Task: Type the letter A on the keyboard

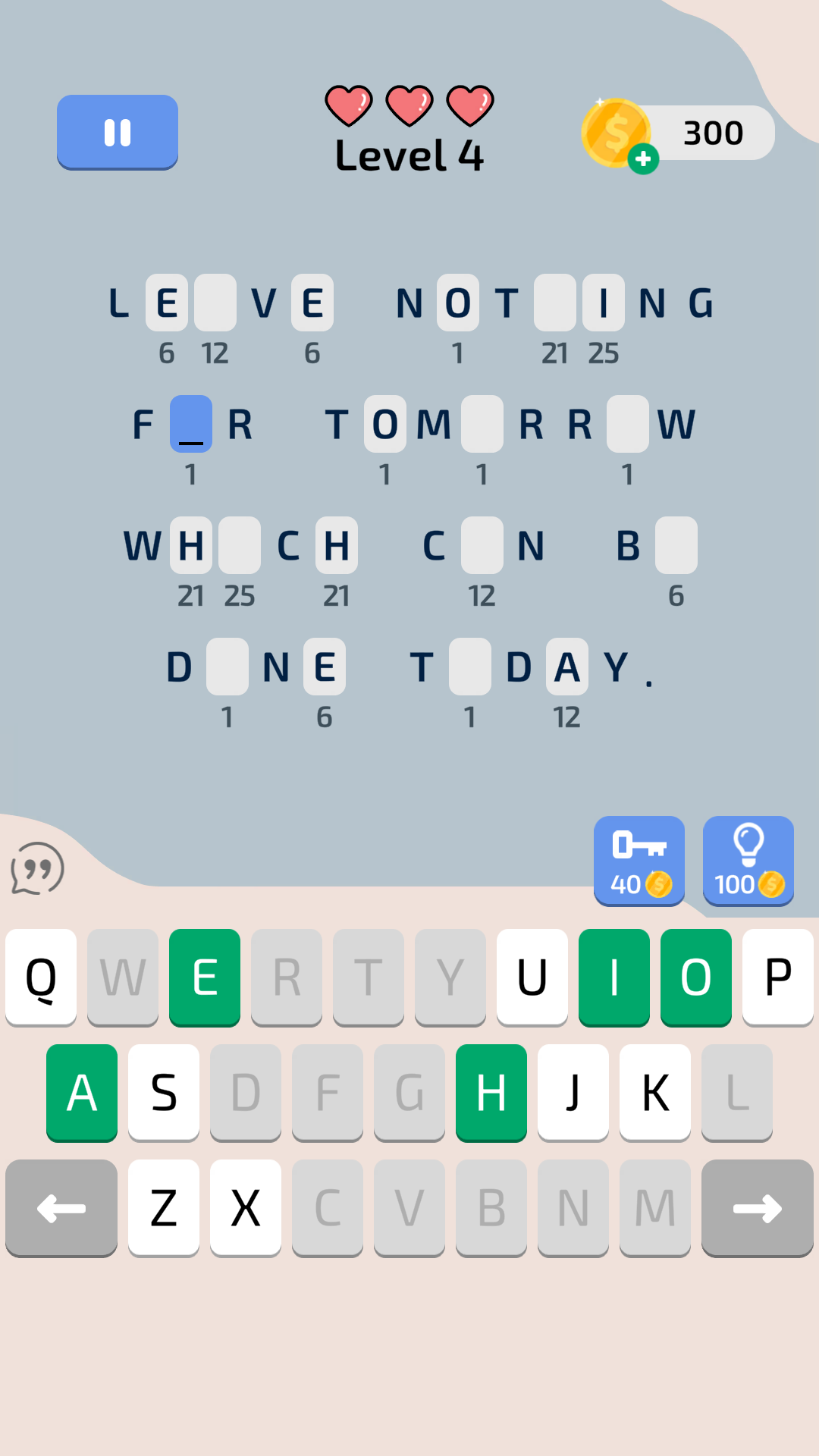Action: (82, 1092)
